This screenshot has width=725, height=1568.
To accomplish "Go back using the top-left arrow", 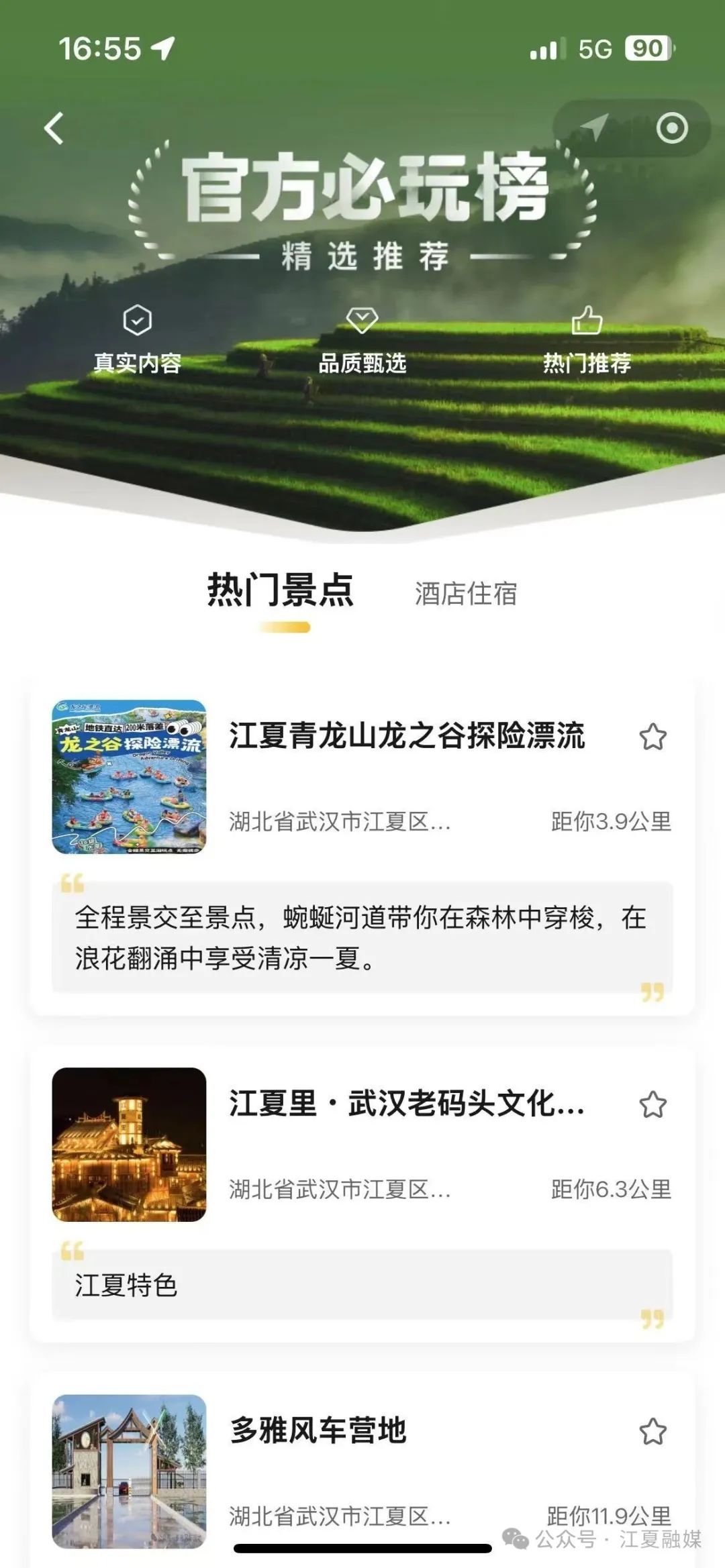I will tap(54, 128).
